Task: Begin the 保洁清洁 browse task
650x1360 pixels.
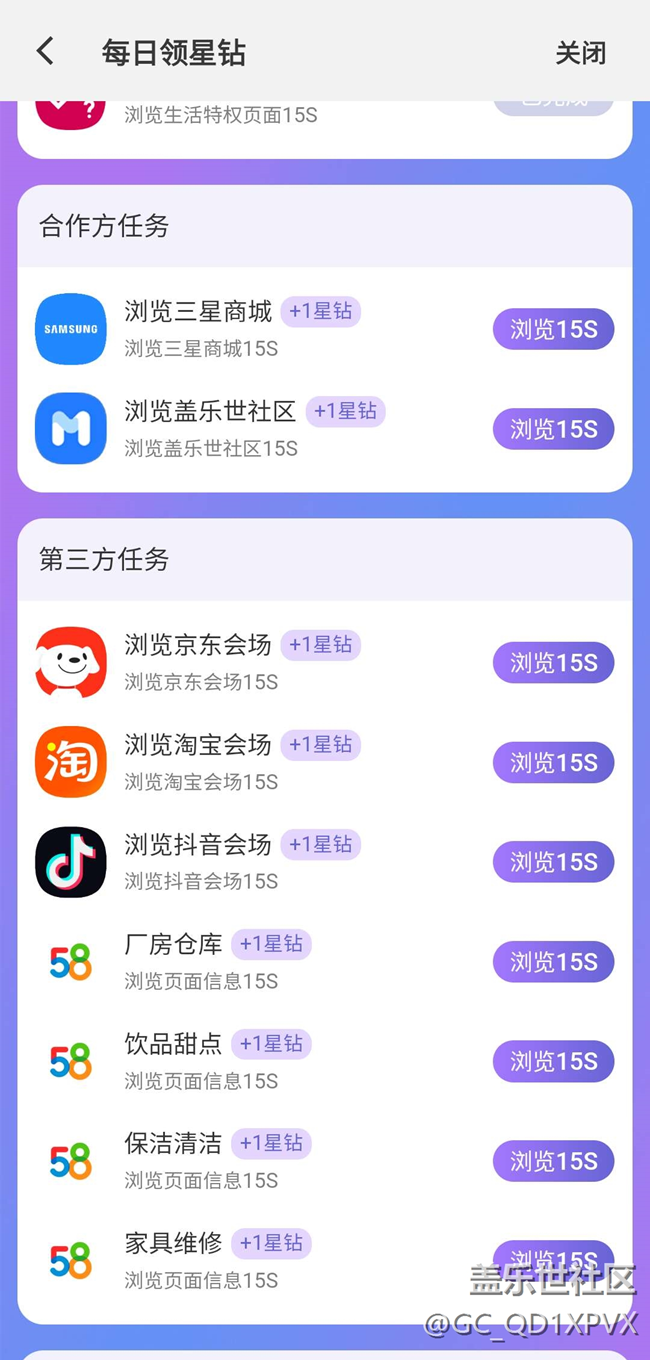Action: tap(553, 1161)
